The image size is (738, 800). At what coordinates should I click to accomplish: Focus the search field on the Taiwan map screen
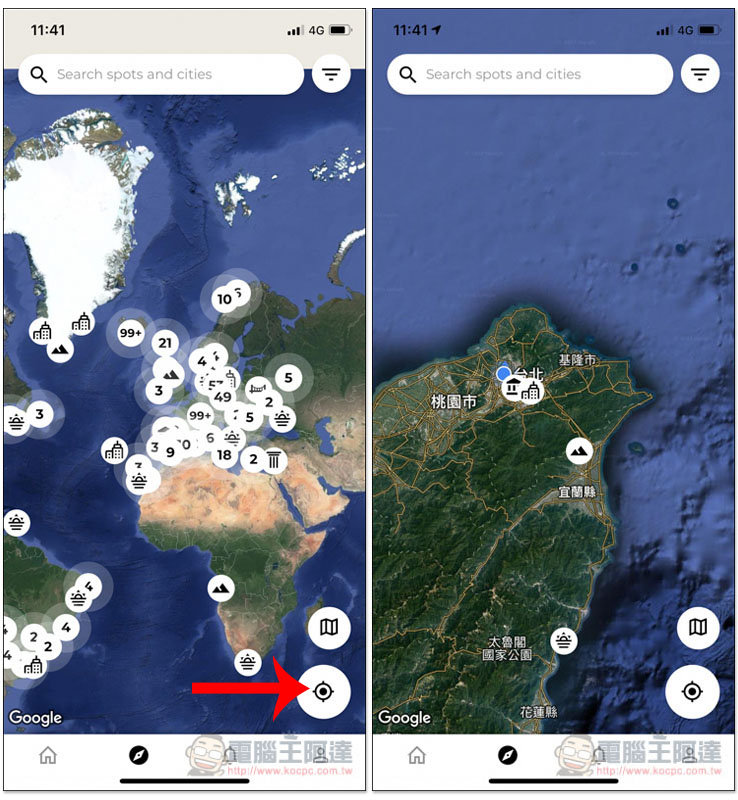click(x=530, y=74)
